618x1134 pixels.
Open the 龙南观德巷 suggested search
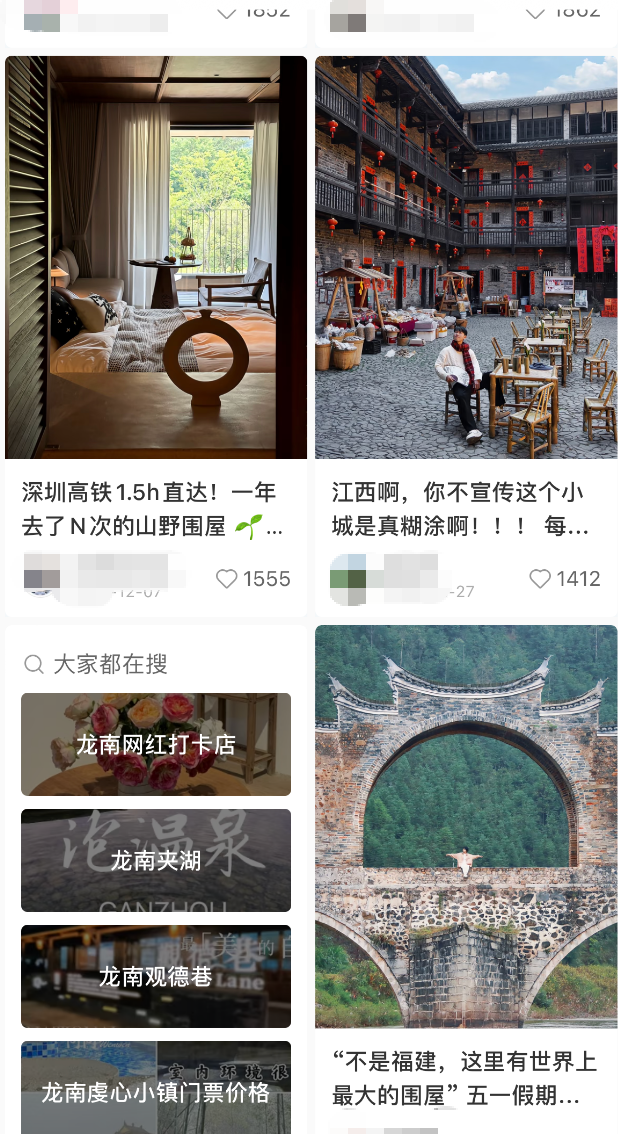click(x=156, y=976)
